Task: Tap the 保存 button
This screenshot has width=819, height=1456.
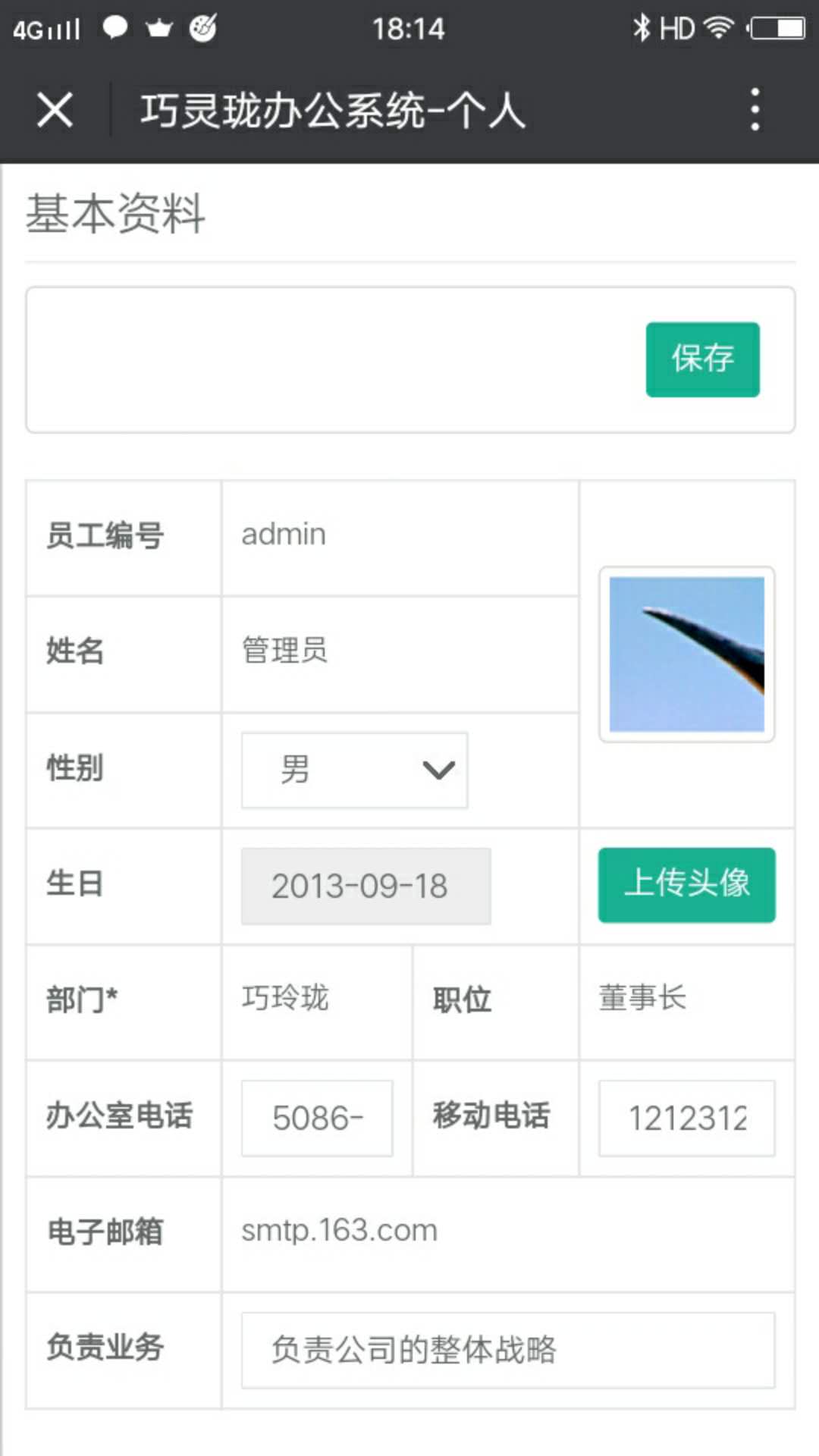Action: coord(702,359)
